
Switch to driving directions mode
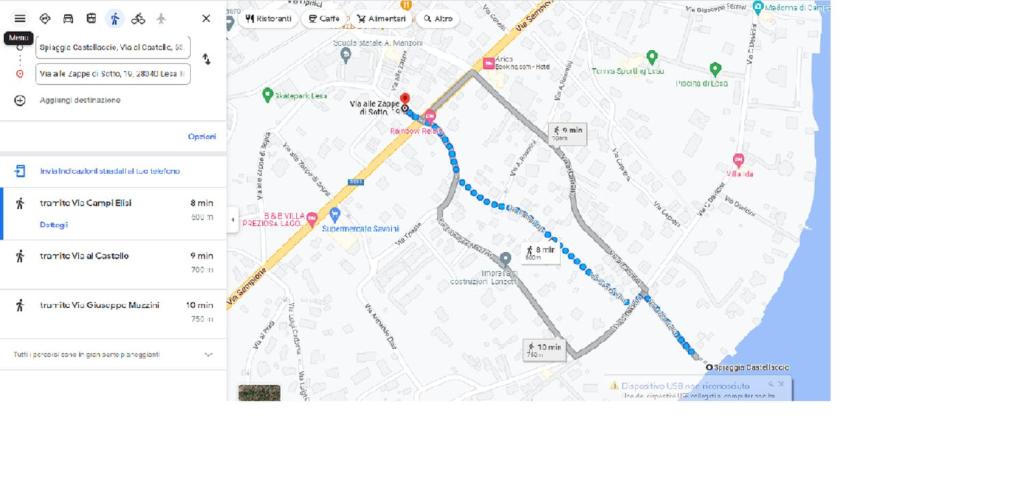(x=68, y=18)
